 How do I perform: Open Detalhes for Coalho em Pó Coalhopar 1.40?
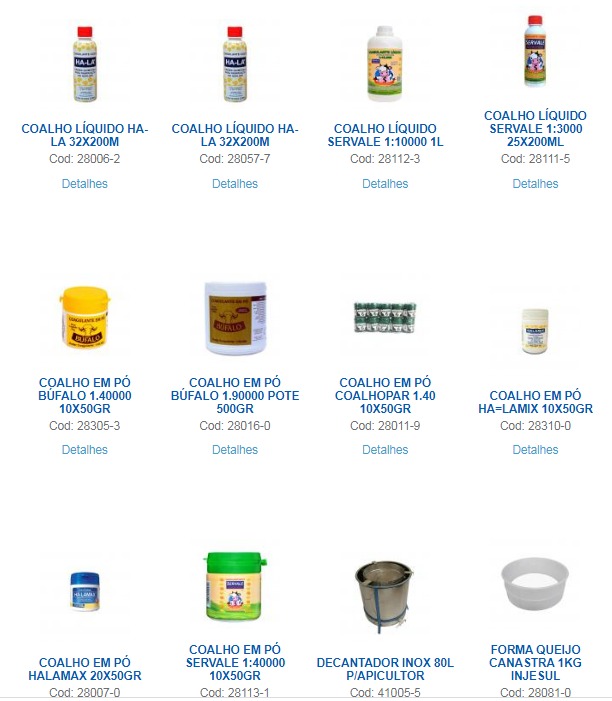click(384, 450)
